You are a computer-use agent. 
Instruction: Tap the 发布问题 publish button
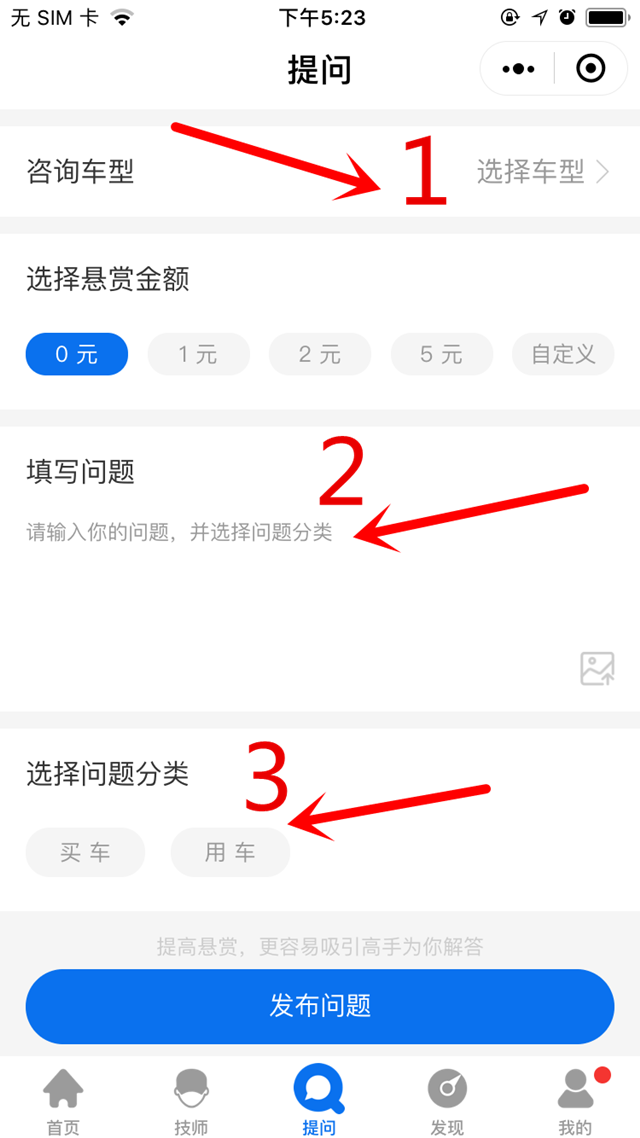click(320, 1005)
